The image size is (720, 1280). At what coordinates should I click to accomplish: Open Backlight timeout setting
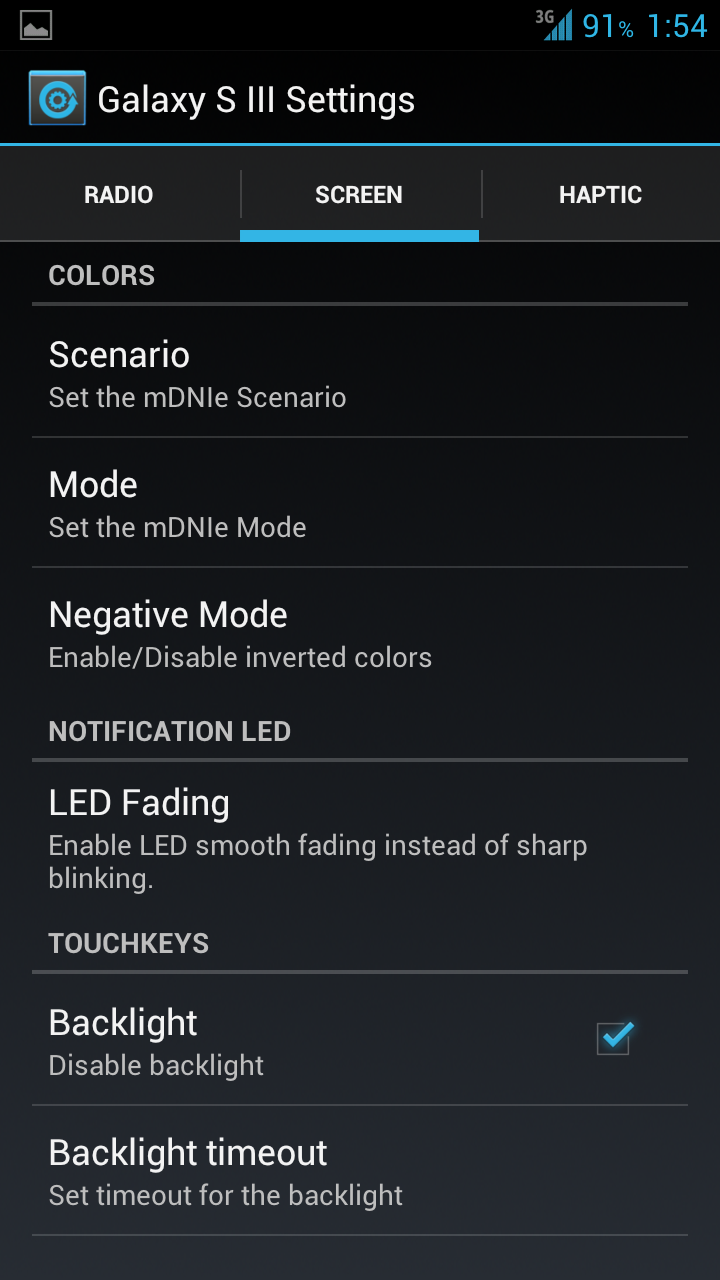(360, 1172)
